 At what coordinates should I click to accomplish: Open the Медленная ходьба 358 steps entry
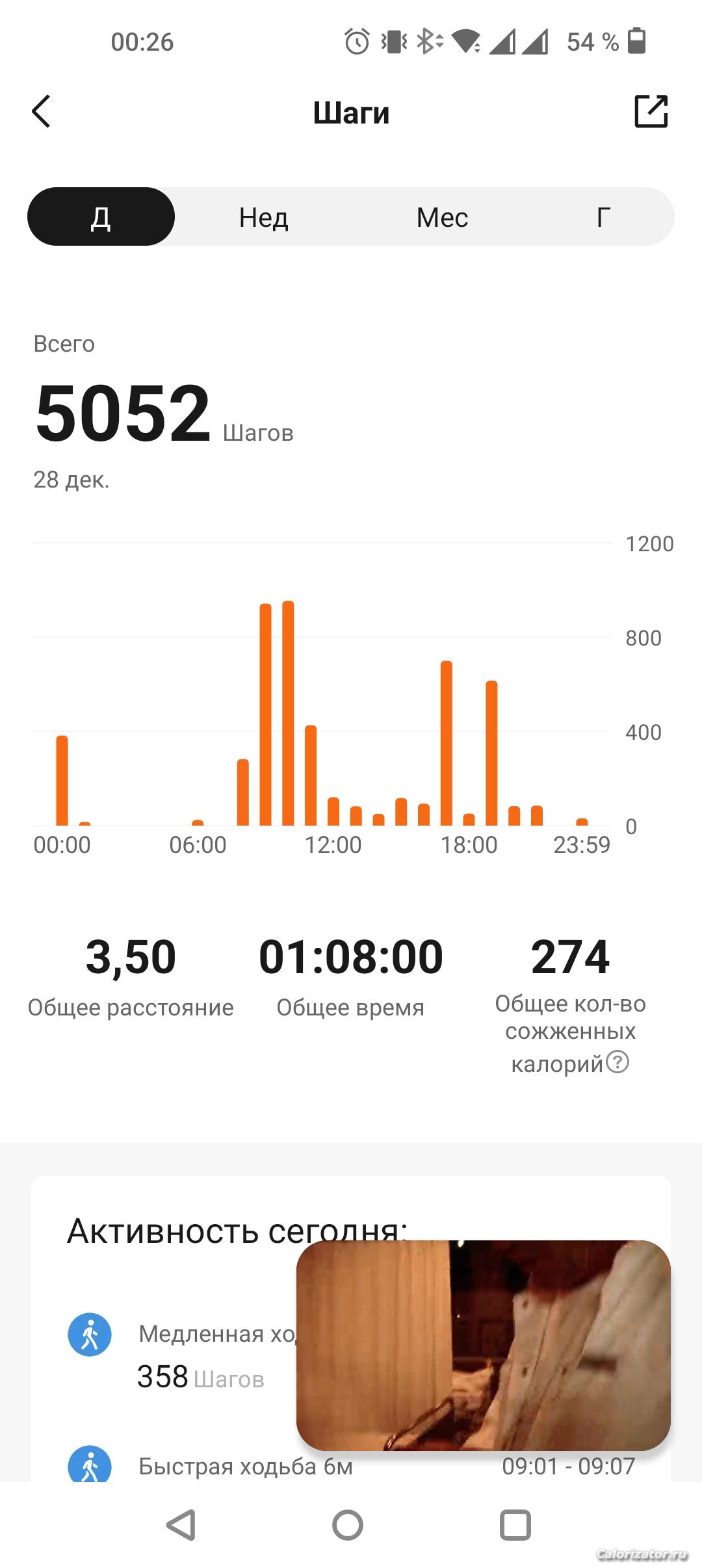(x=195, y=1357)
